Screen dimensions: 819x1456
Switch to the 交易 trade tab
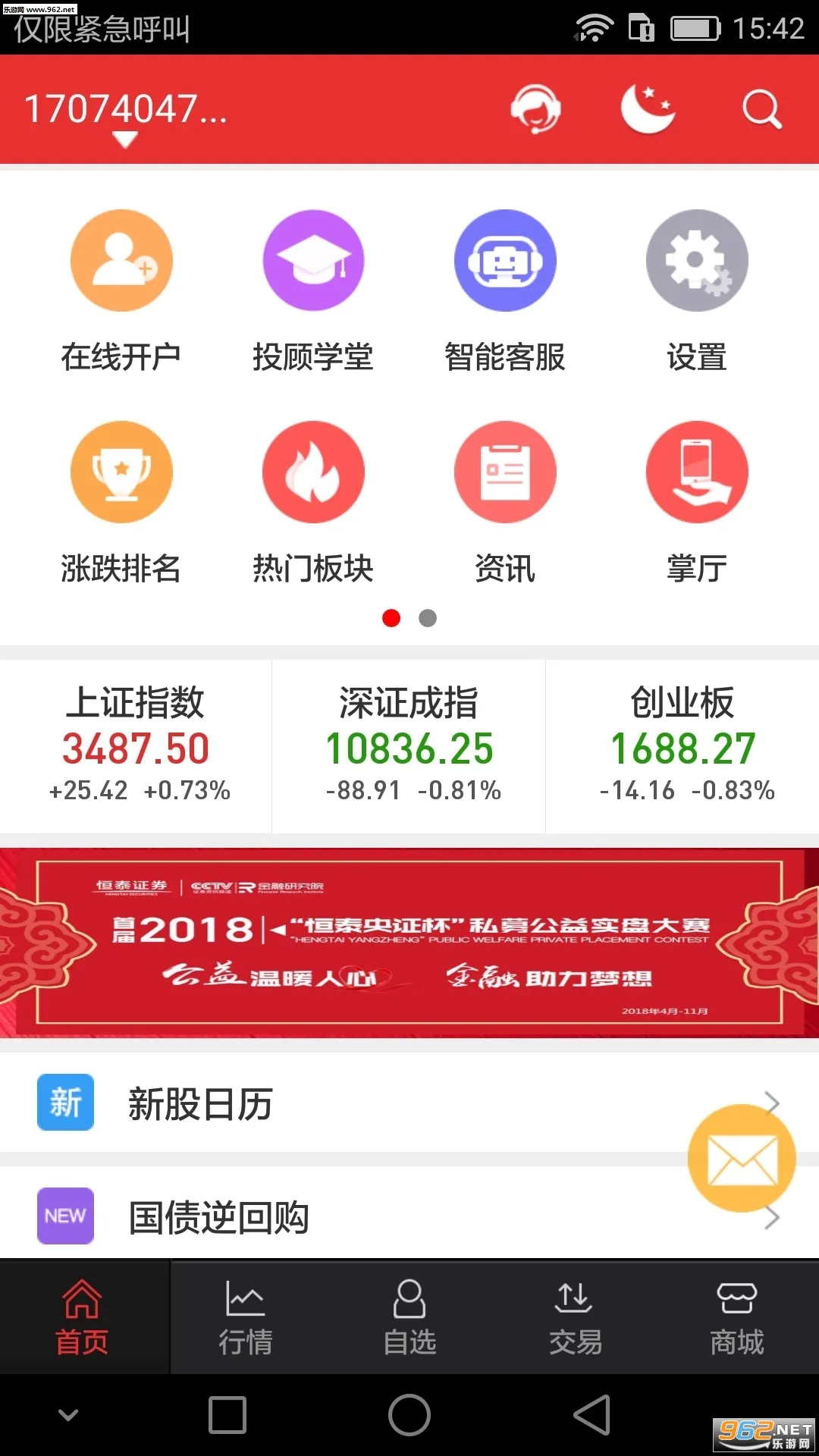[x=575, y=1317]
